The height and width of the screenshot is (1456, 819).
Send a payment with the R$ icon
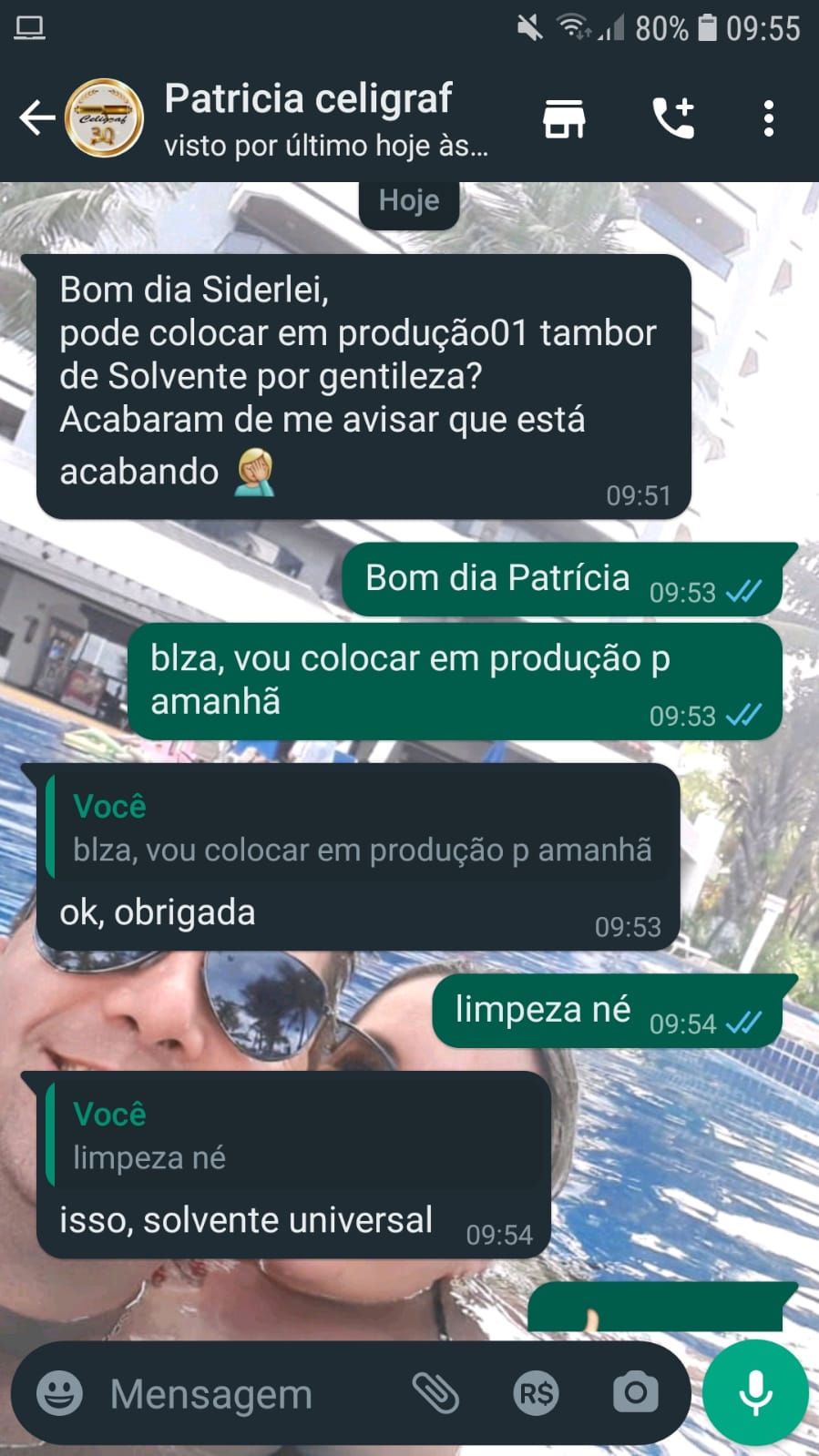click(x=536, y=1393)
